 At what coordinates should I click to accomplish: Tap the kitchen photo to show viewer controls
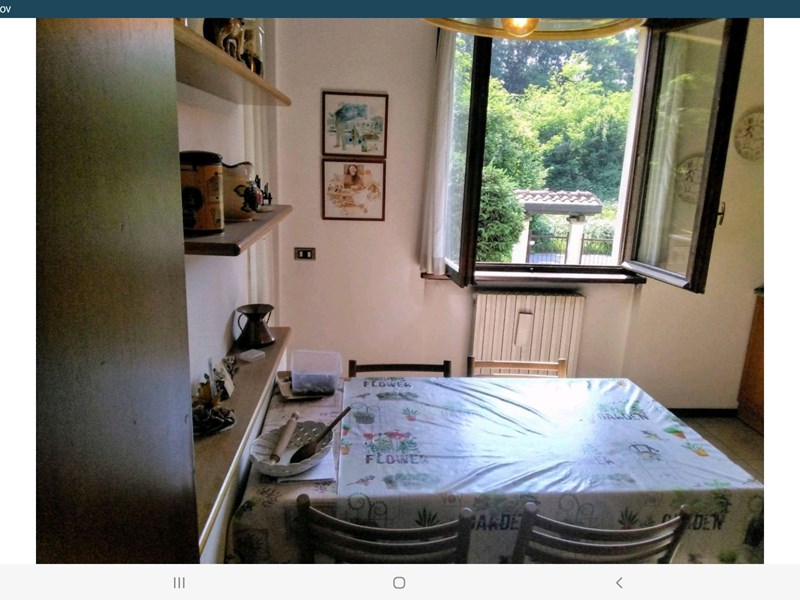pos(400,290)
